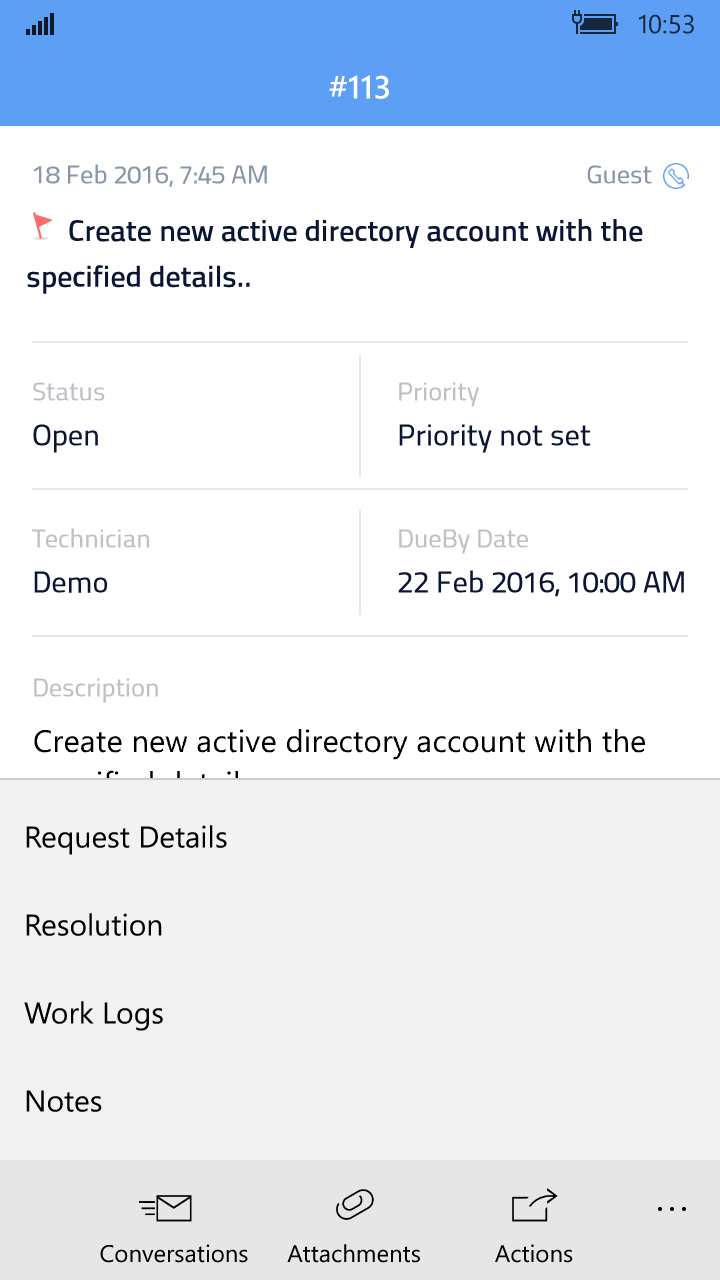Tap the DueBy Date value
Image resolution: width=720 pixels, height=1280 pixels.
point(542,582)
